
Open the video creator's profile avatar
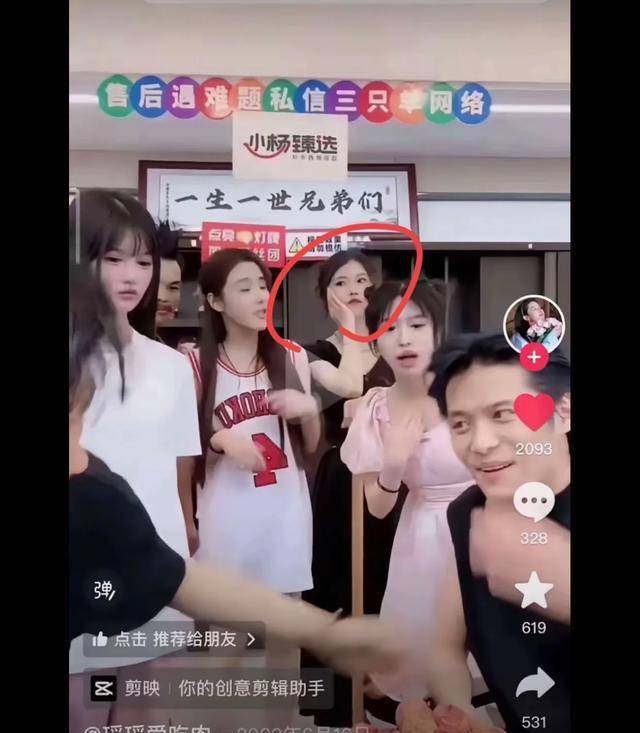533,324
